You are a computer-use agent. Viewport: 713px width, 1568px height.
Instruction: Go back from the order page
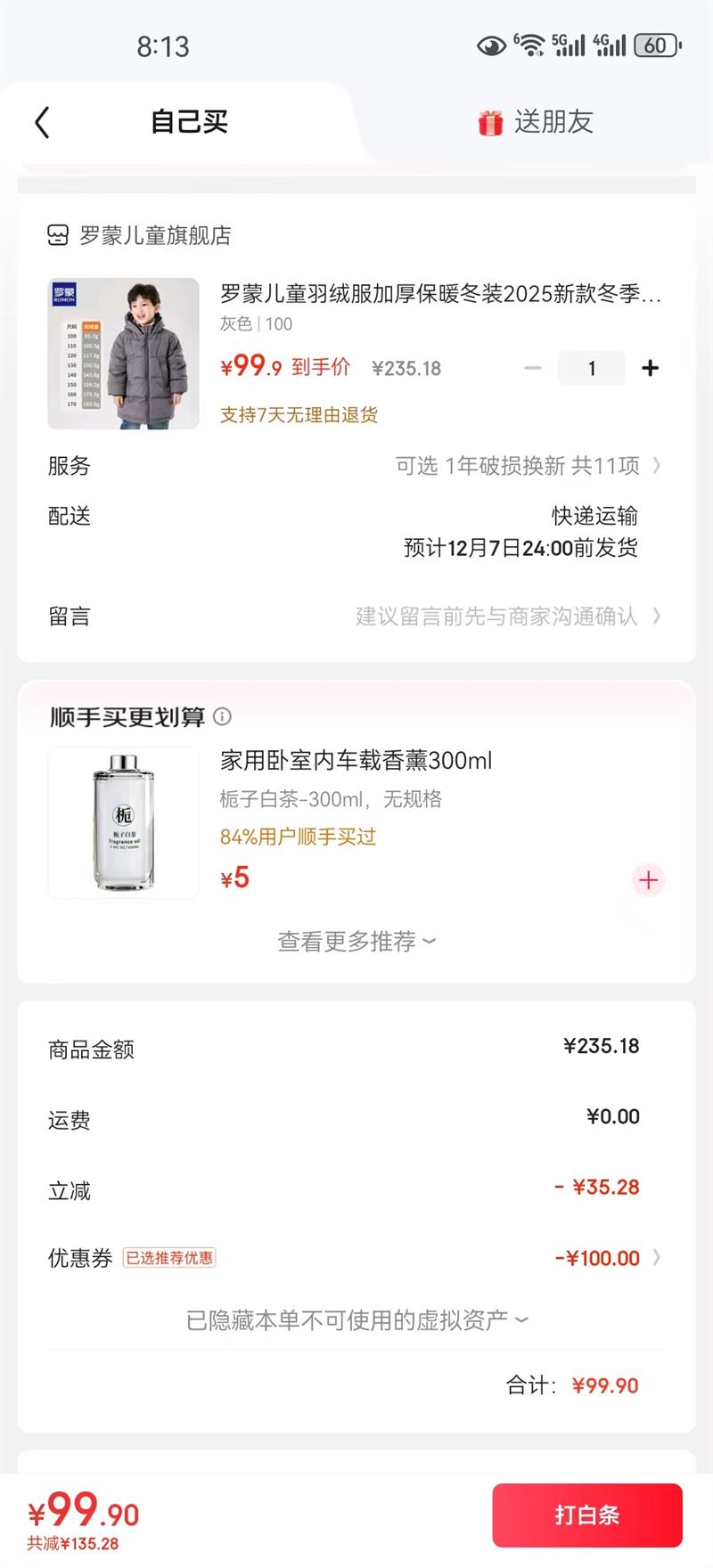point(42,122)
